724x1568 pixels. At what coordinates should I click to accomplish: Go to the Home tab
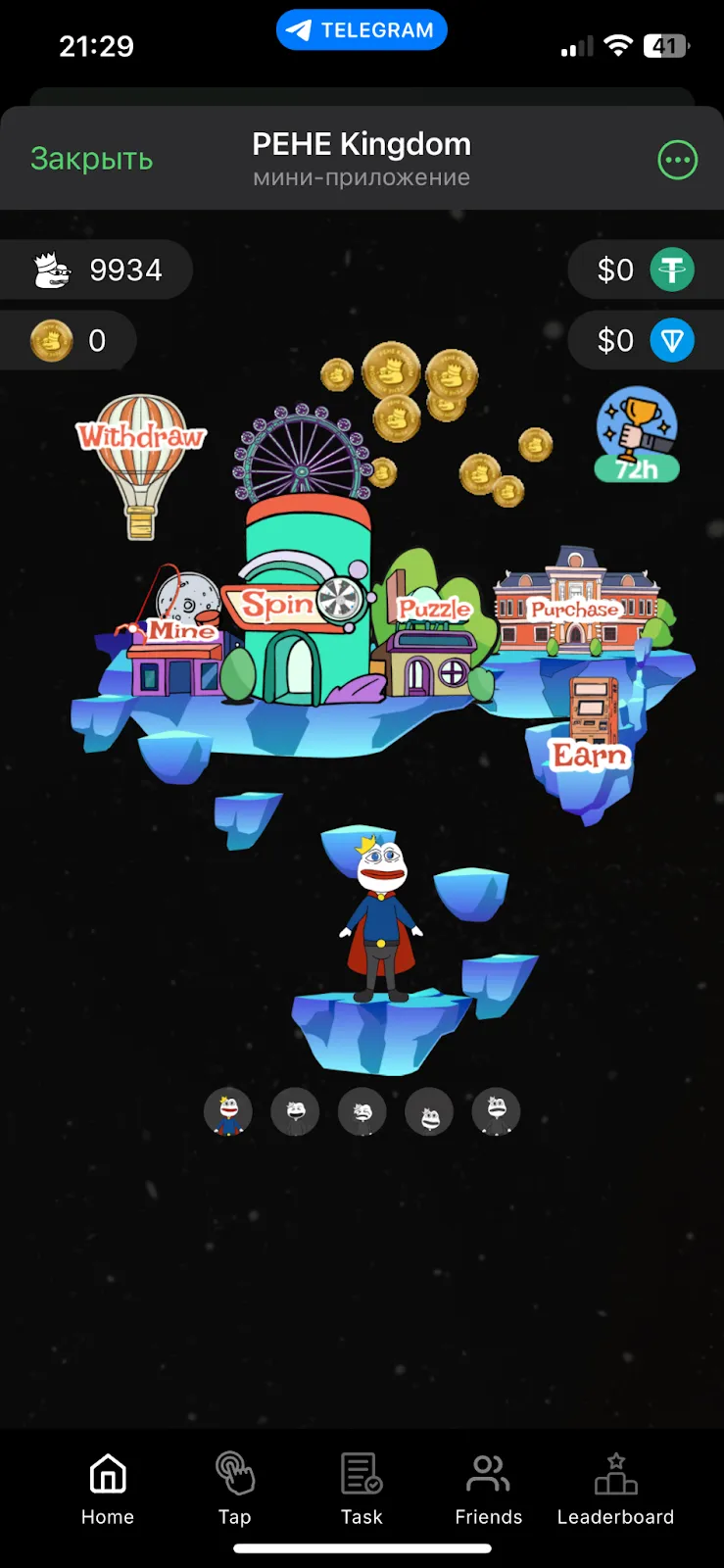tap(108, 1489)
